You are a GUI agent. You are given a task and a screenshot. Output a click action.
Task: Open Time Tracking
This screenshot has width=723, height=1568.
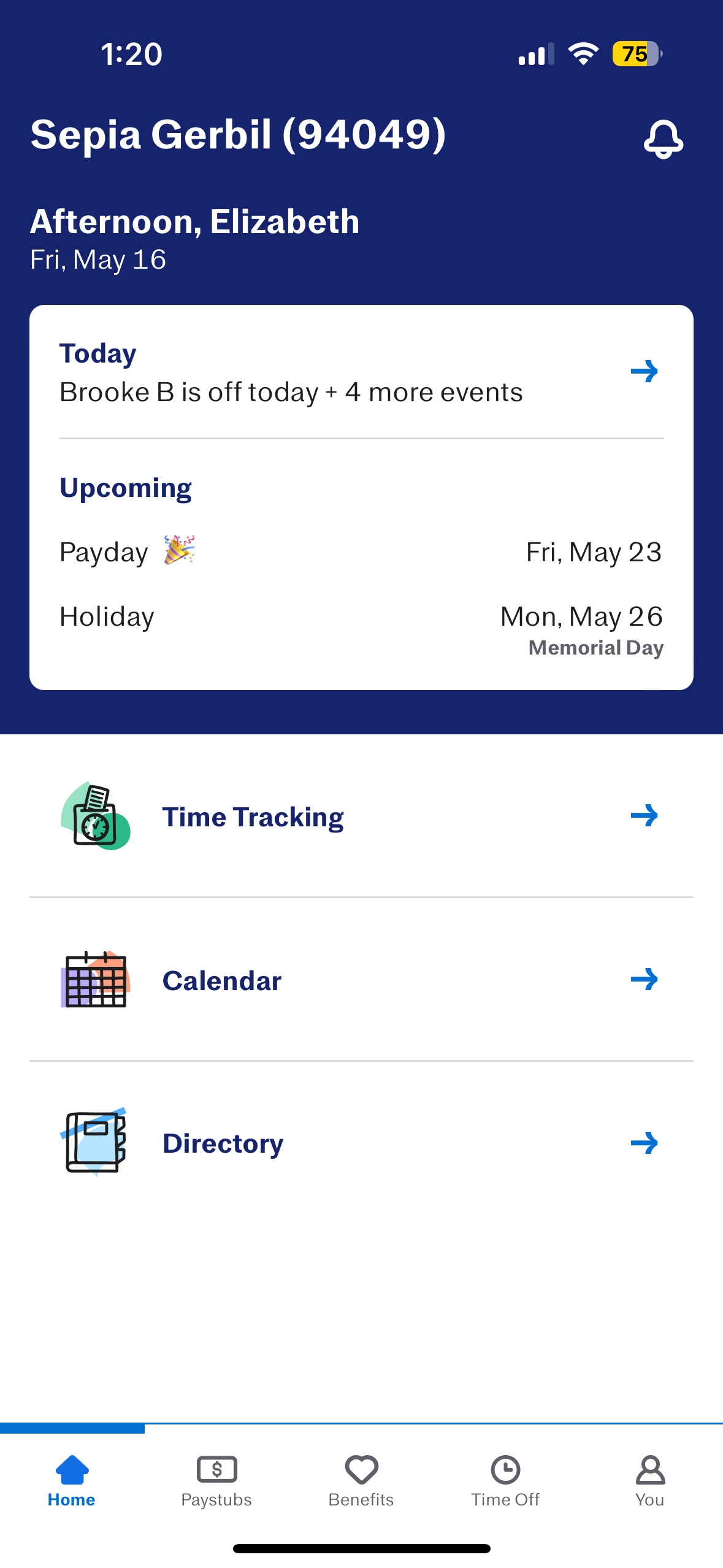point(361,817)
